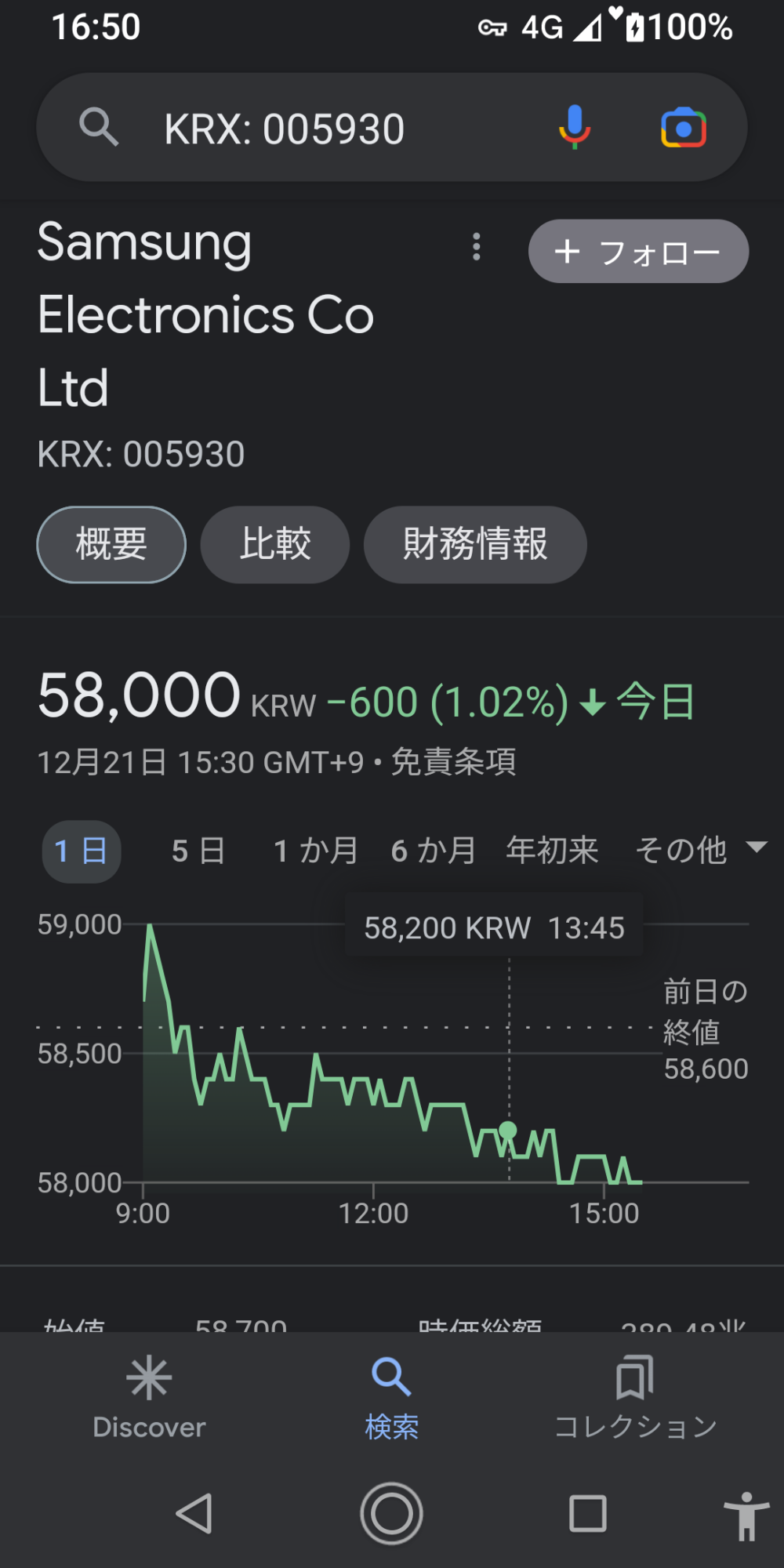Viewport: 784px width, 1568px height.
Task: Open Google Lens camera search
Action: click(x=684, y=128)
